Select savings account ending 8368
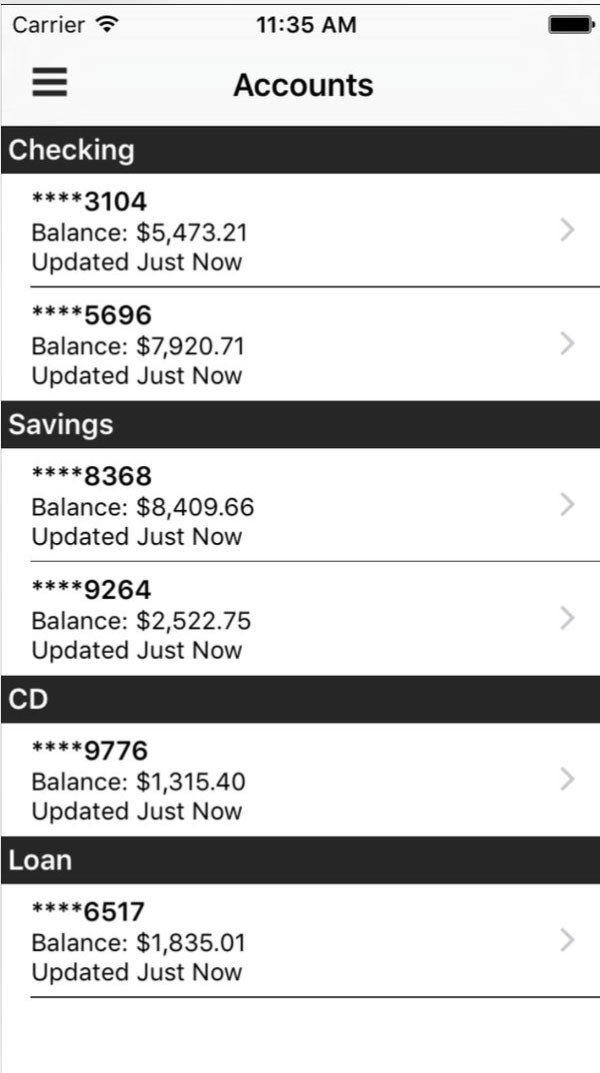The width and height of the screenshot is (600, 1073). pos(300,505)
